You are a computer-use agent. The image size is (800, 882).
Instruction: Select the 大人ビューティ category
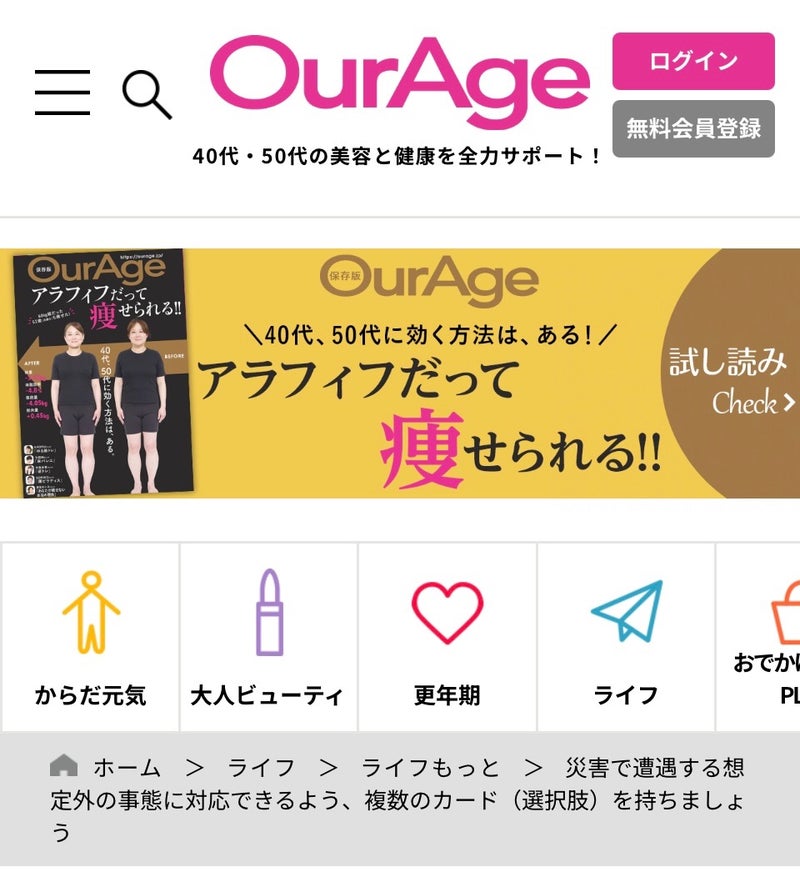click(x=268, y=637)
